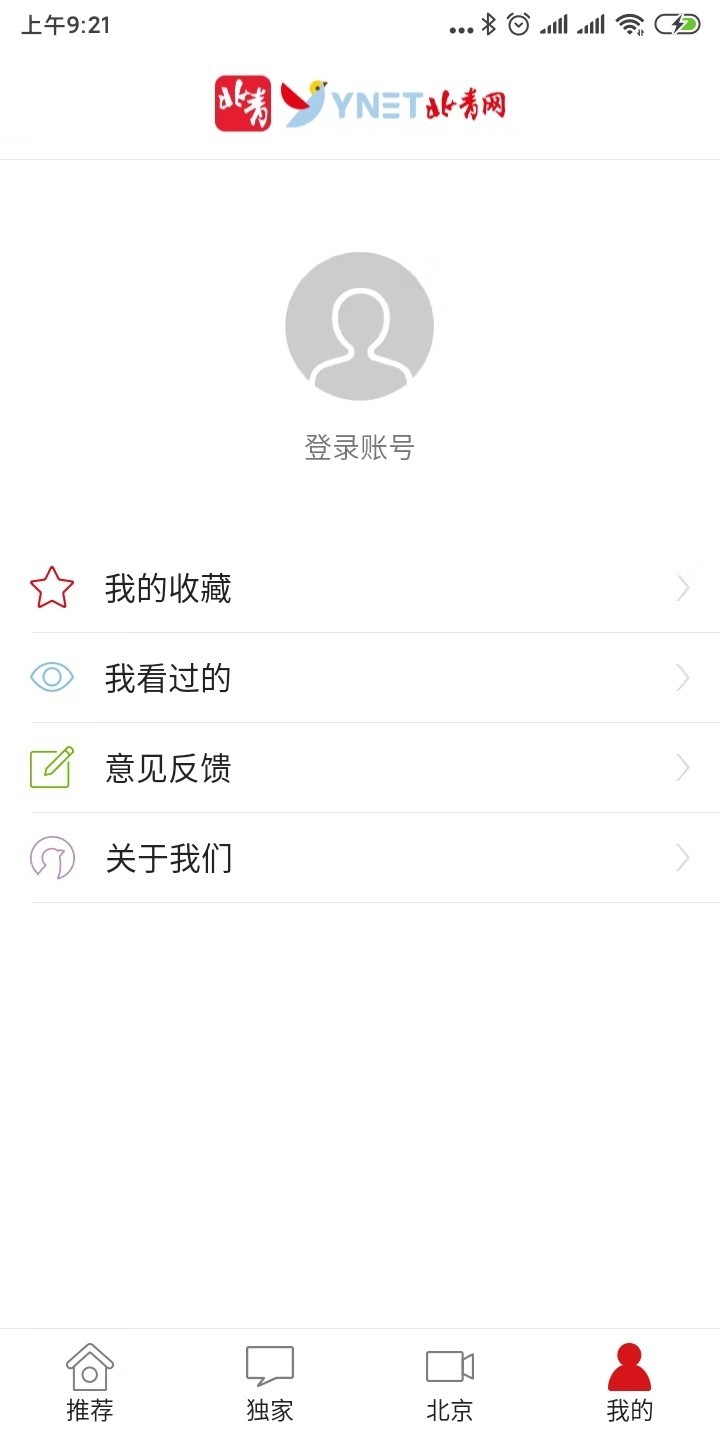Tap 登录账号 to sign in
720x1440 pixels.
pos(360,447)
